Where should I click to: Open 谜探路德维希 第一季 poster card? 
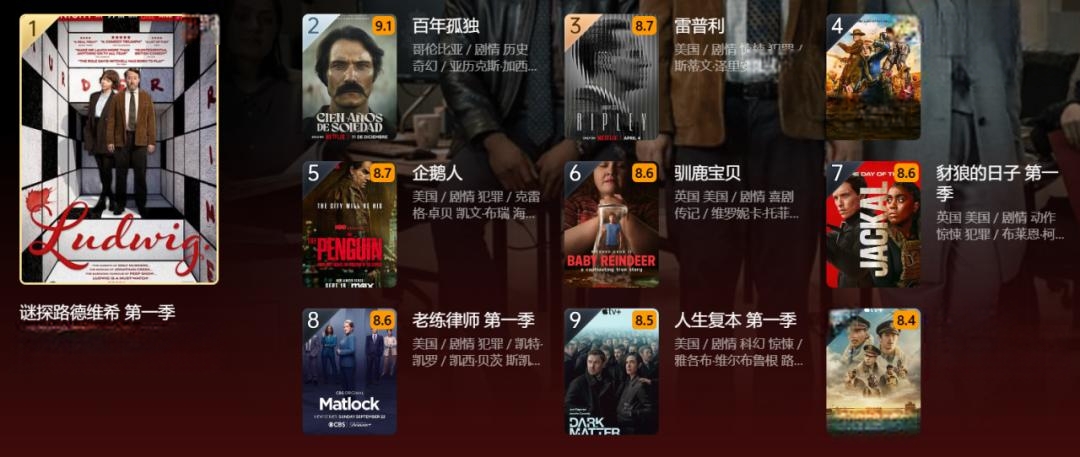coord(119,150)
